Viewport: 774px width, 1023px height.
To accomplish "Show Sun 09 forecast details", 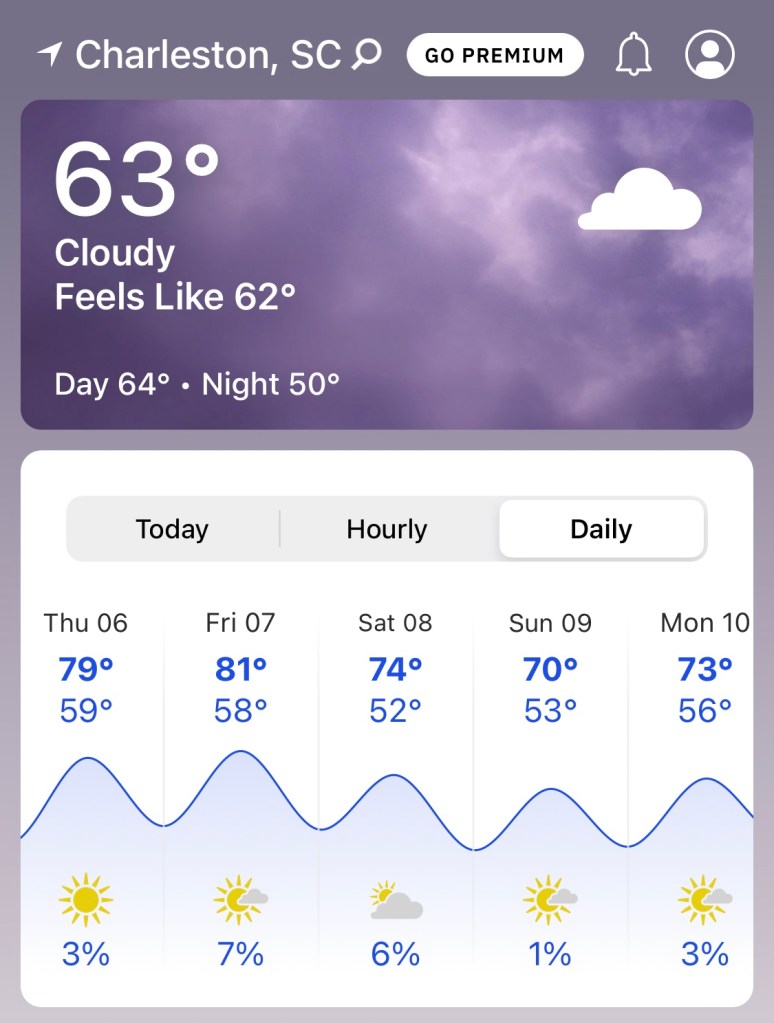I will [550, 790].
